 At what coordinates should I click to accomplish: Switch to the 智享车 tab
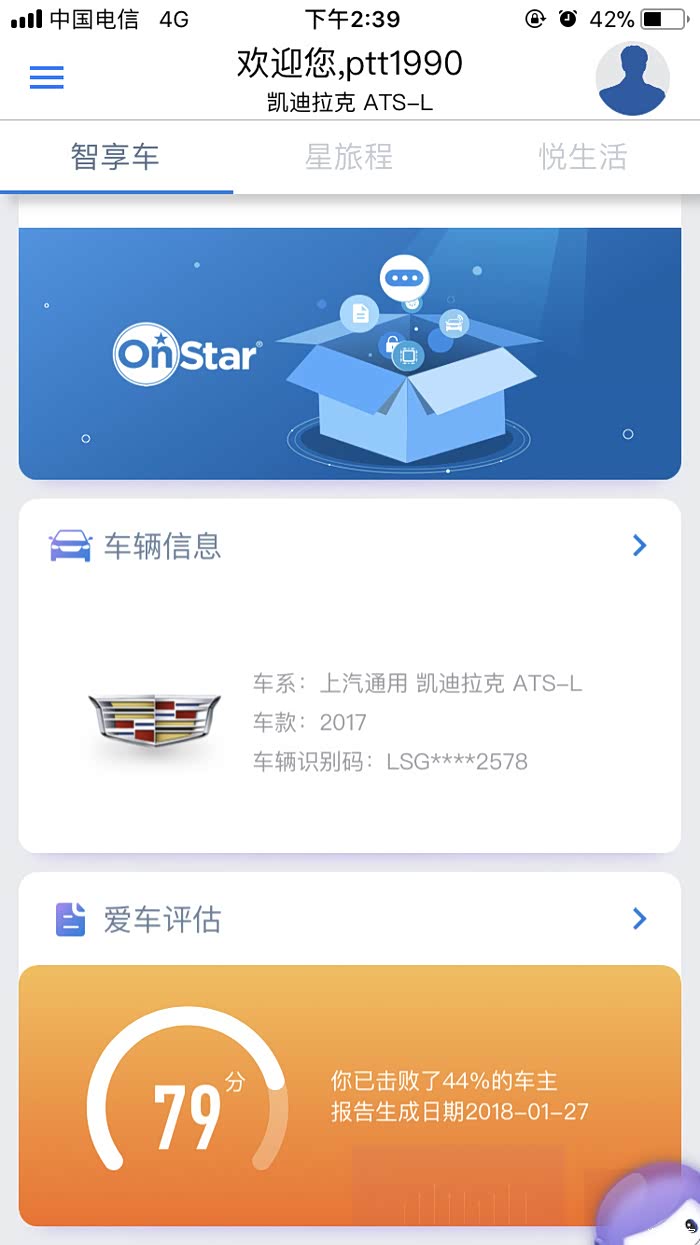115,157
